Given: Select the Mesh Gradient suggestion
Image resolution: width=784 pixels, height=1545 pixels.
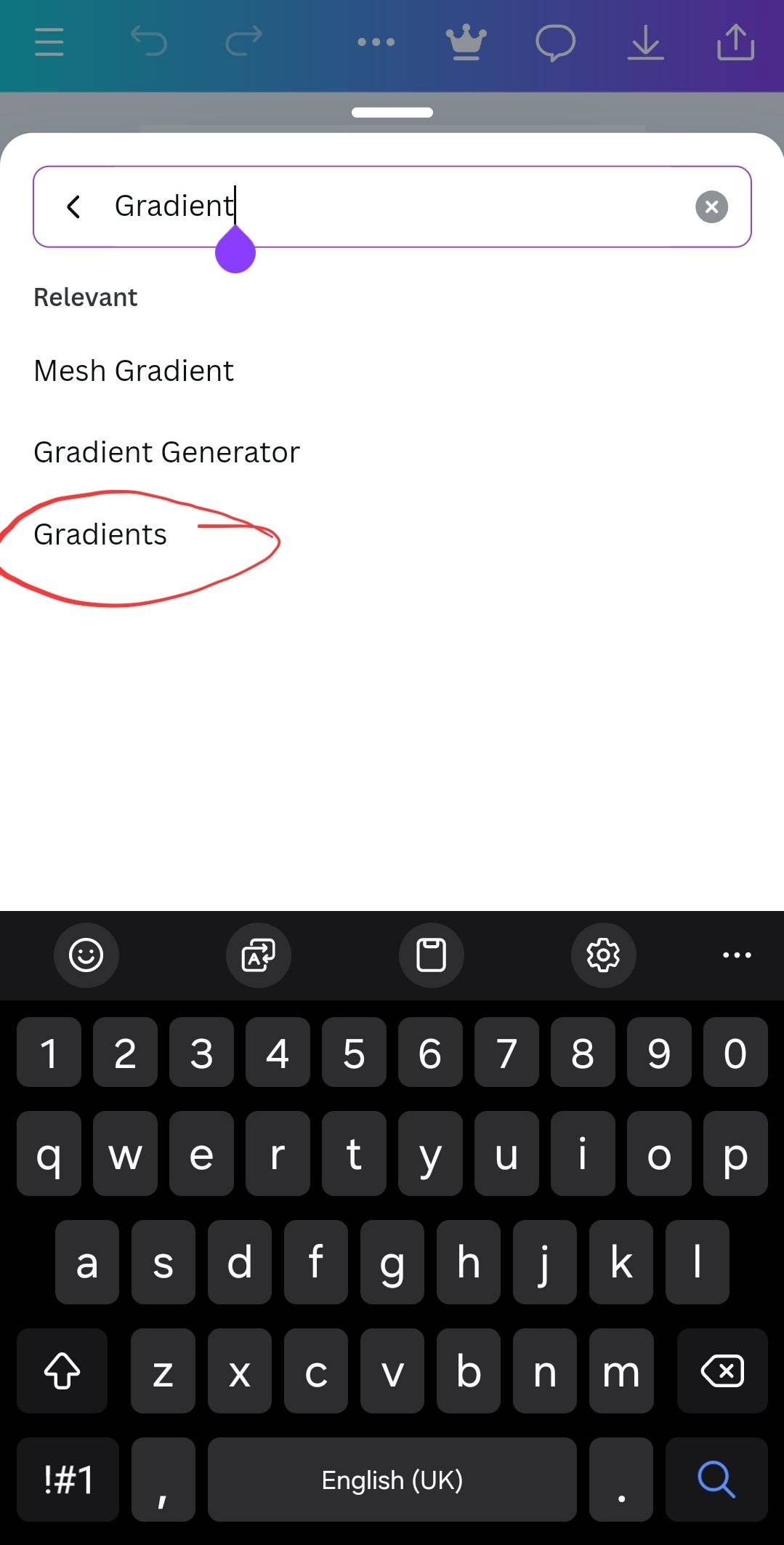Looking at the screenshot, I should click(x=134, y=371).
